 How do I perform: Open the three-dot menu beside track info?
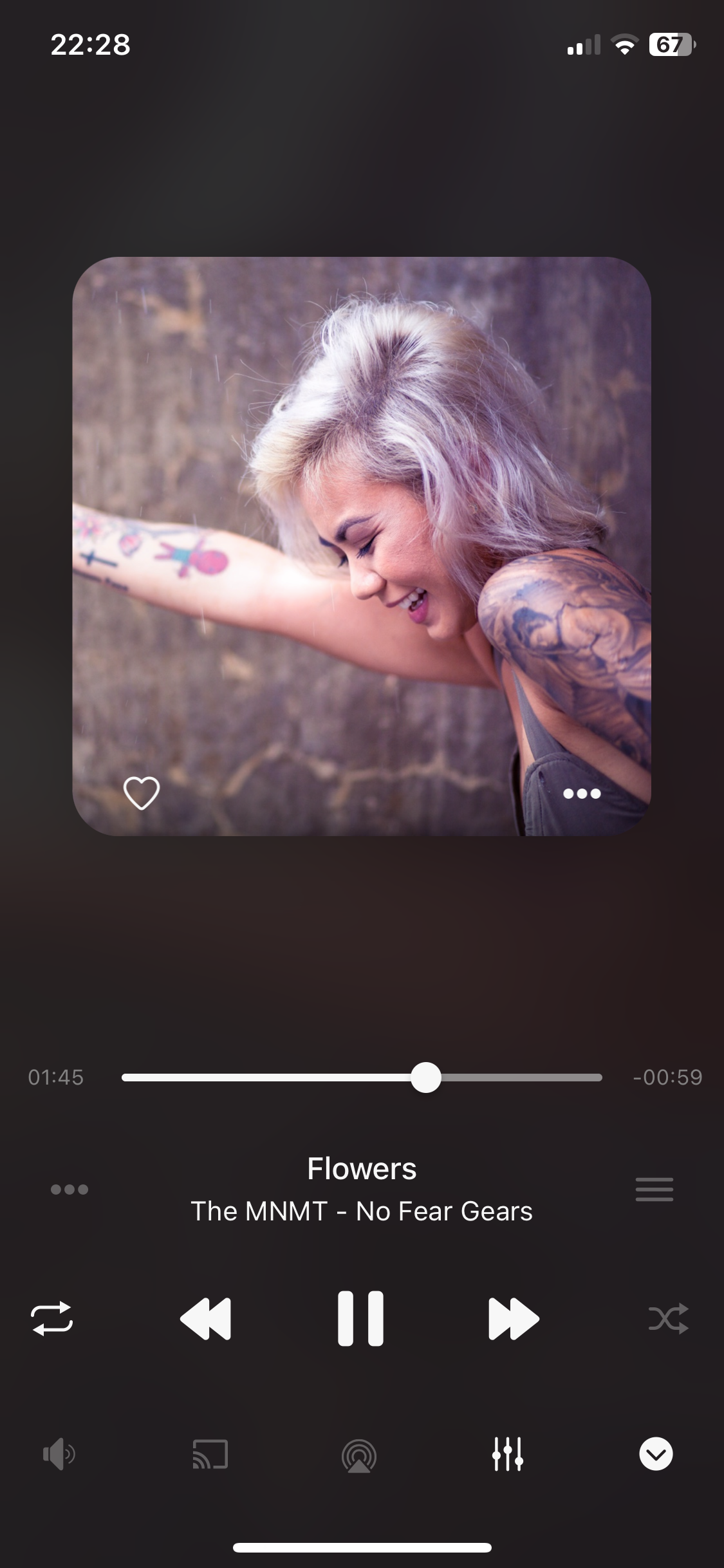69,1189
